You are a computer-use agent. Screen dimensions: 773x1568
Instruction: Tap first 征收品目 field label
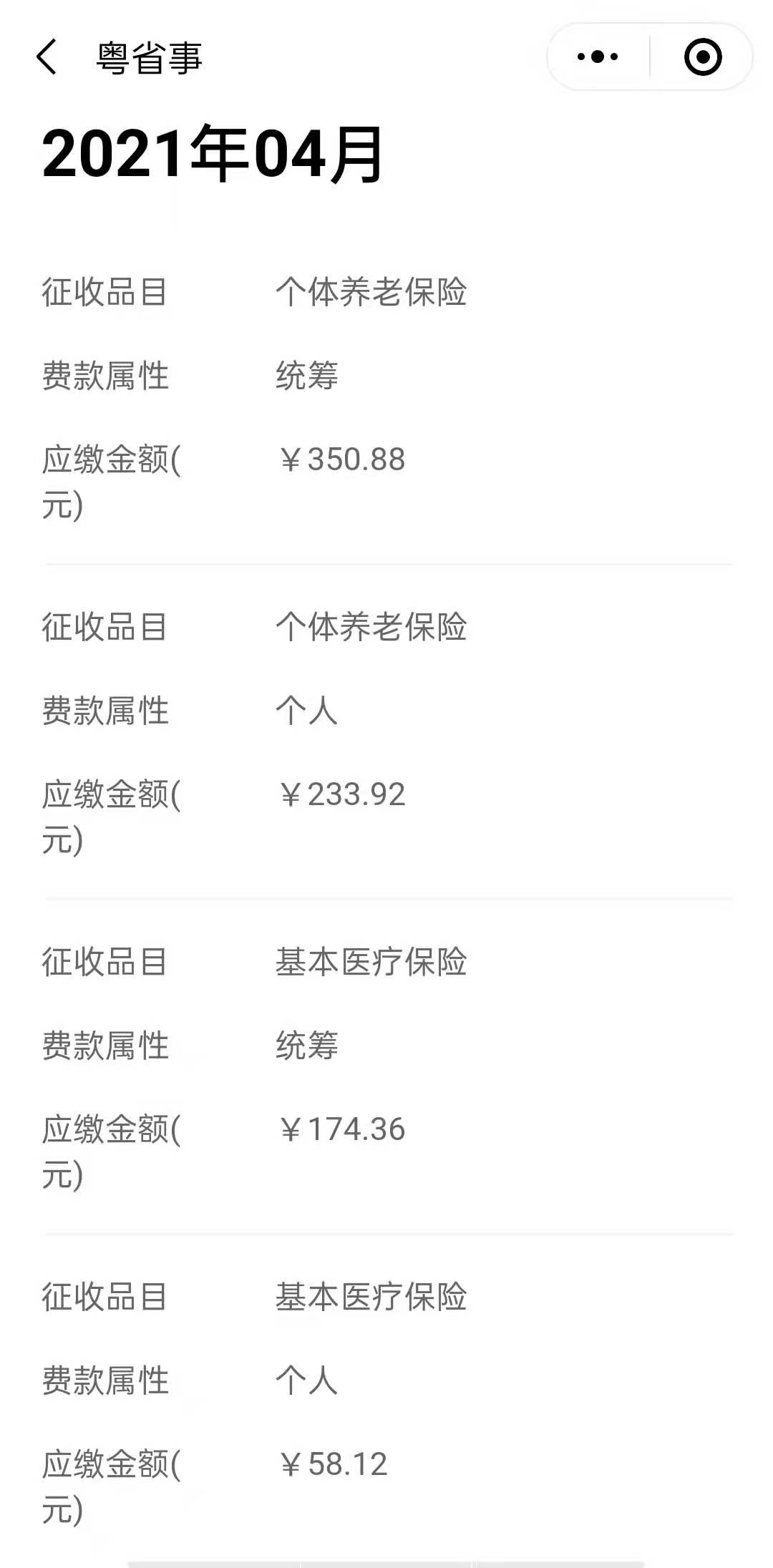(106, 292)
